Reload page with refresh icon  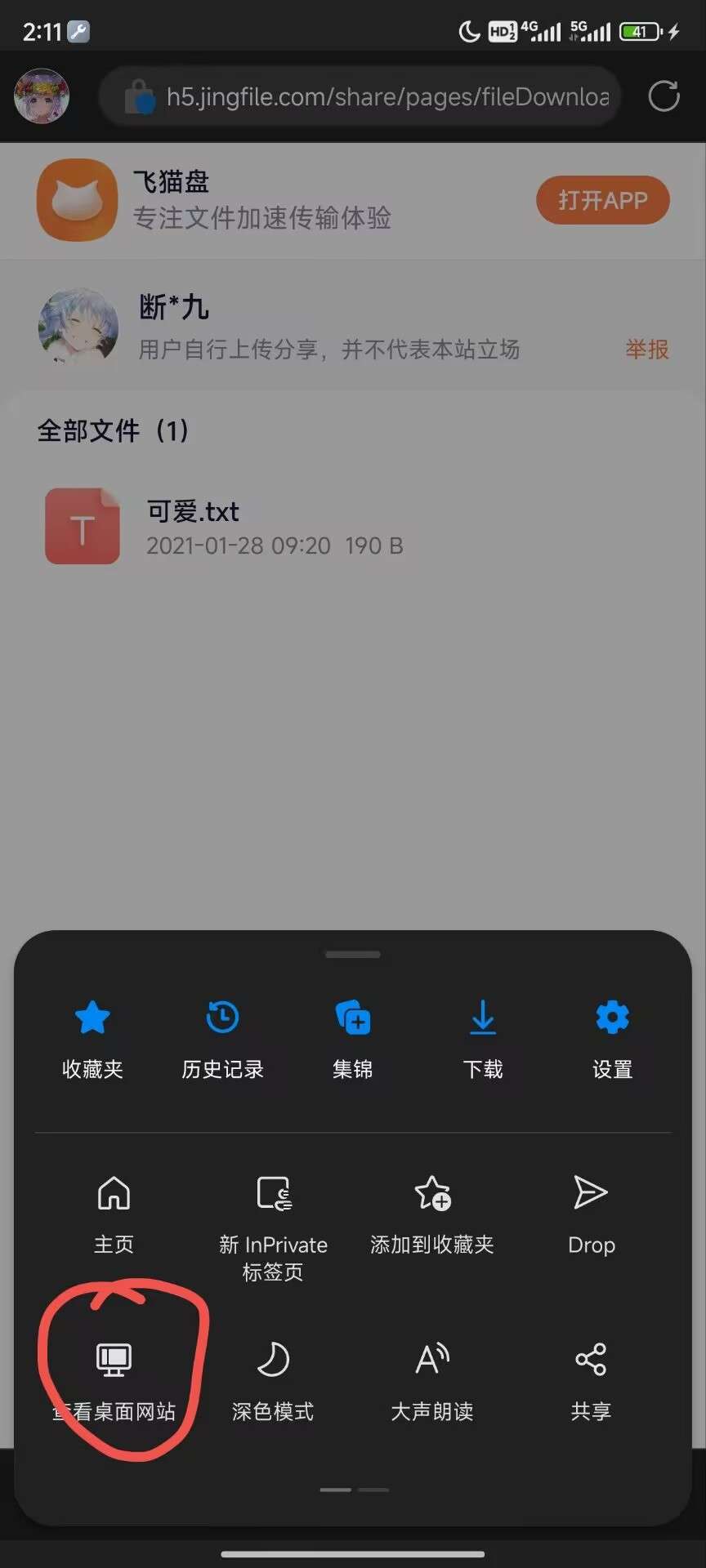point(664,96)
